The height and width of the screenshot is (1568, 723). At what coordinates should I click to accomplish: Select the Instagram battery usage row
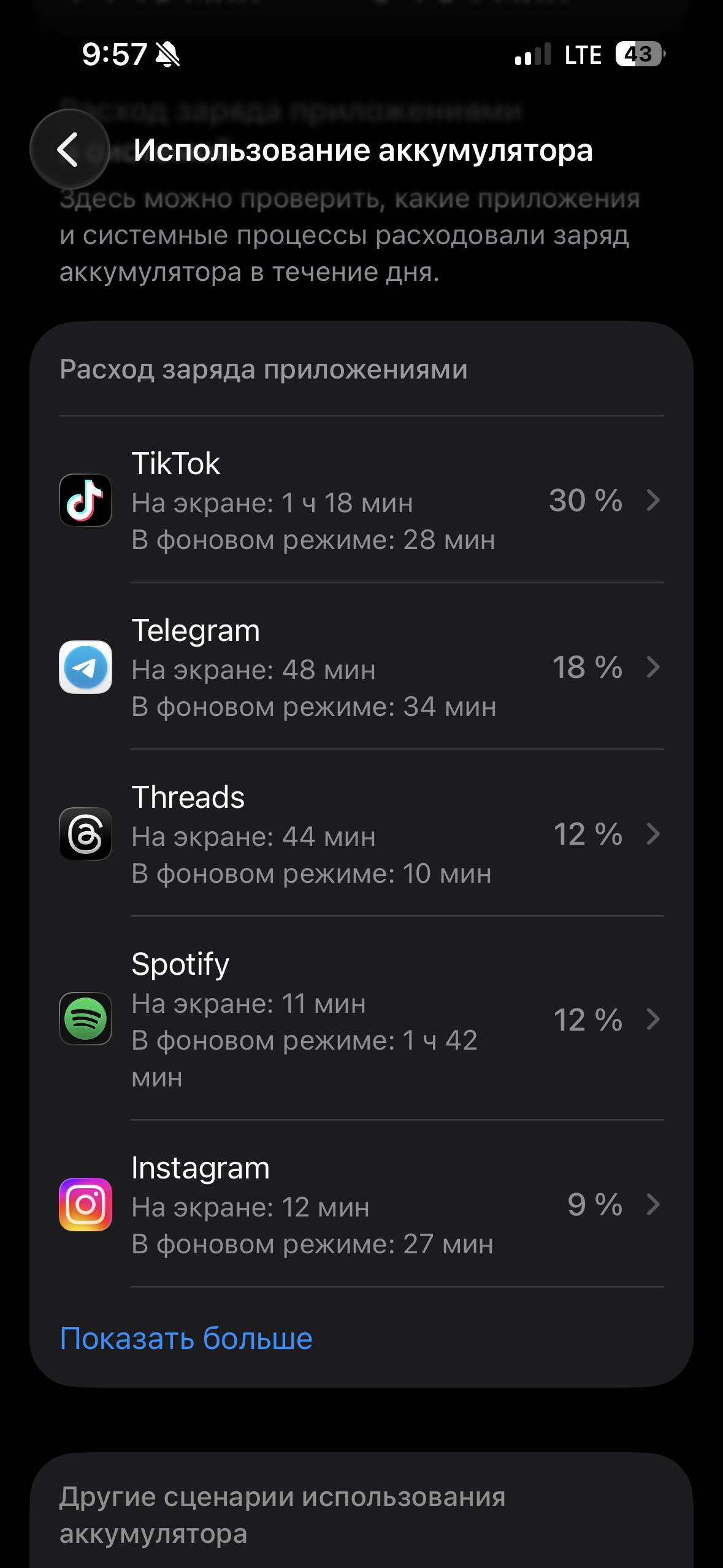361,1205
